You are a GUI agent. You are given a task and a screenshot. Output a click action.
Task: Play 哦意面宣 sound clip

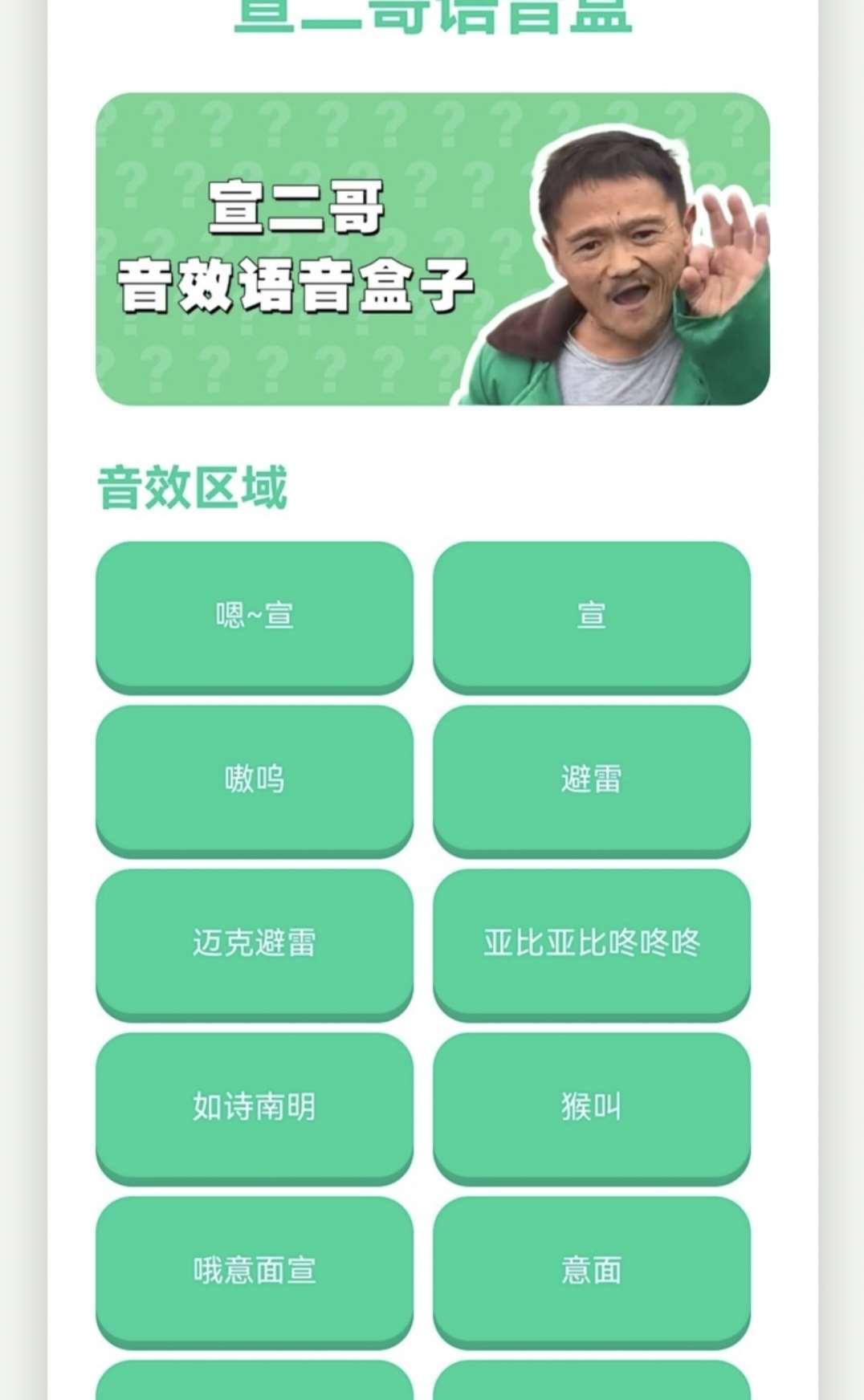coord(255,1270)
